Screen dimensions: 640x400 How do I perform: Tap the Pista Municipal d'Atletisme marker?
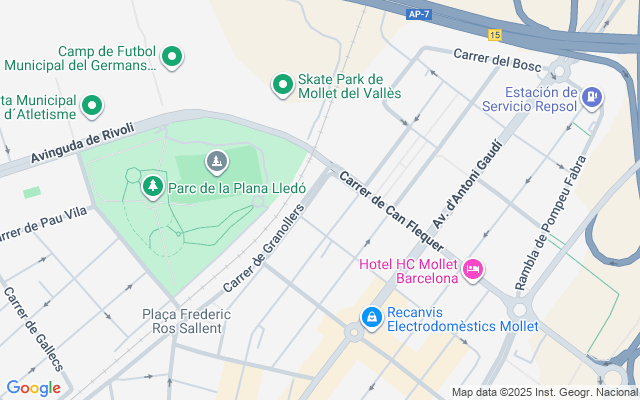point(92,105)
